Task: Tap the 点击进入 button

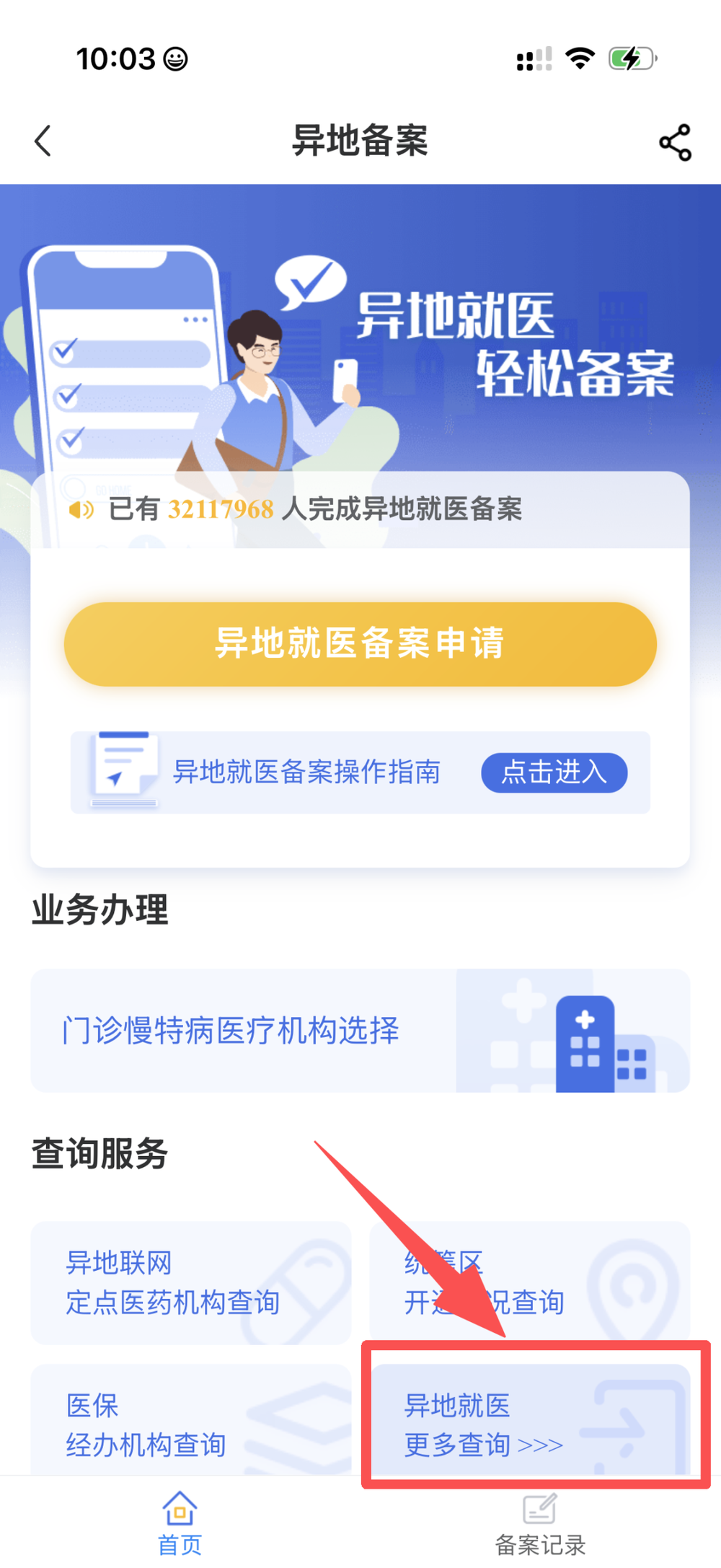Action: (x=555, y=772)
